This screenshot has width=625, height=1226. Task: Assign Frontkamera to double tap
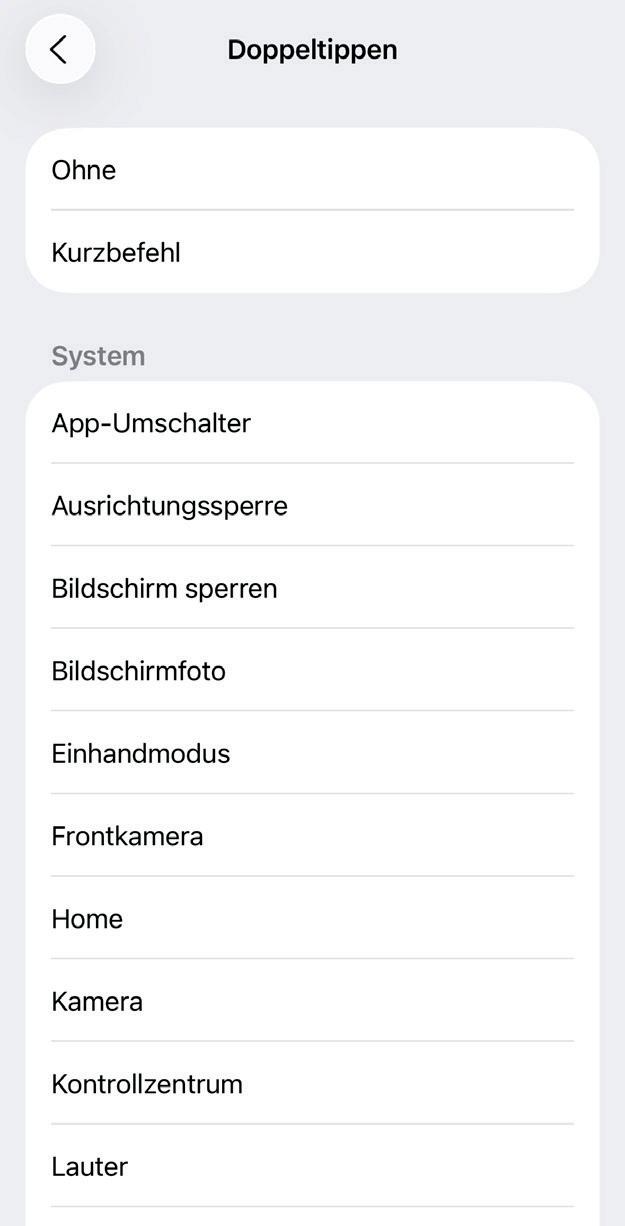pos(312,836)
